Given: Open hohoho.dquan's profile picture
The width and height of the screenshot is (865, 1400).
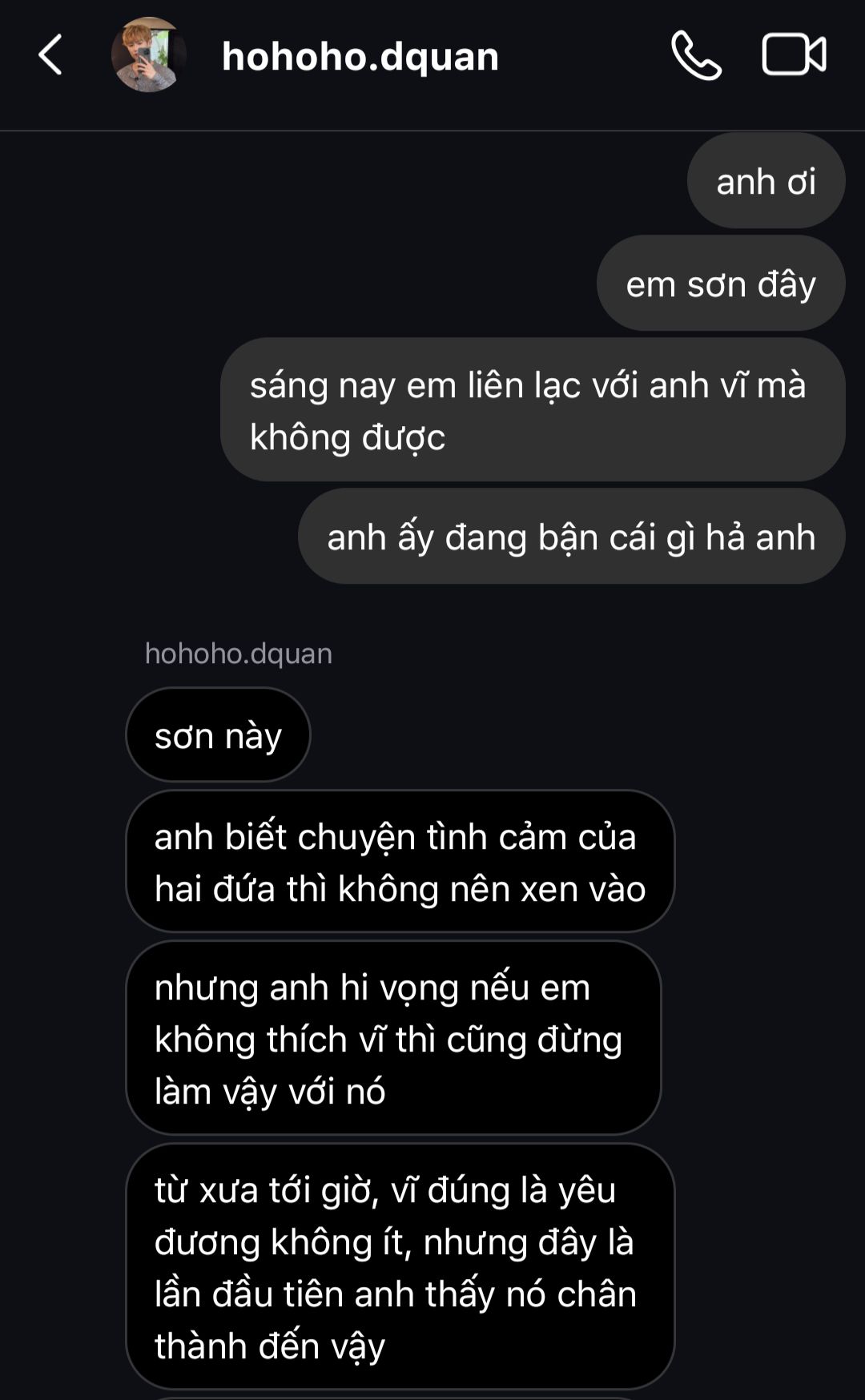Looking at the screenshot, I should [149, 55].
